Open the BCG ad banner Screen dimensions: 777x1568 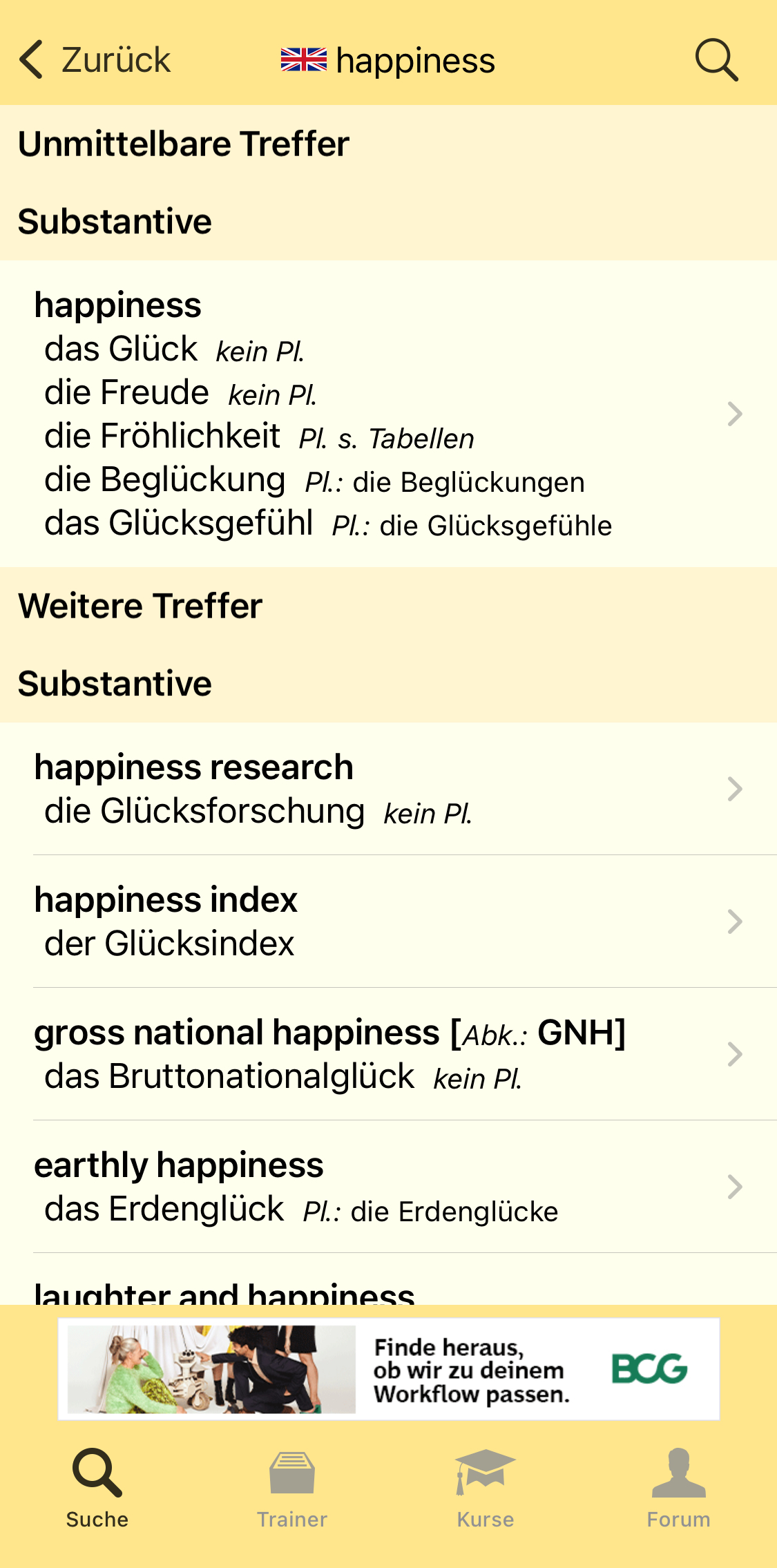(x=388, y=1369)
